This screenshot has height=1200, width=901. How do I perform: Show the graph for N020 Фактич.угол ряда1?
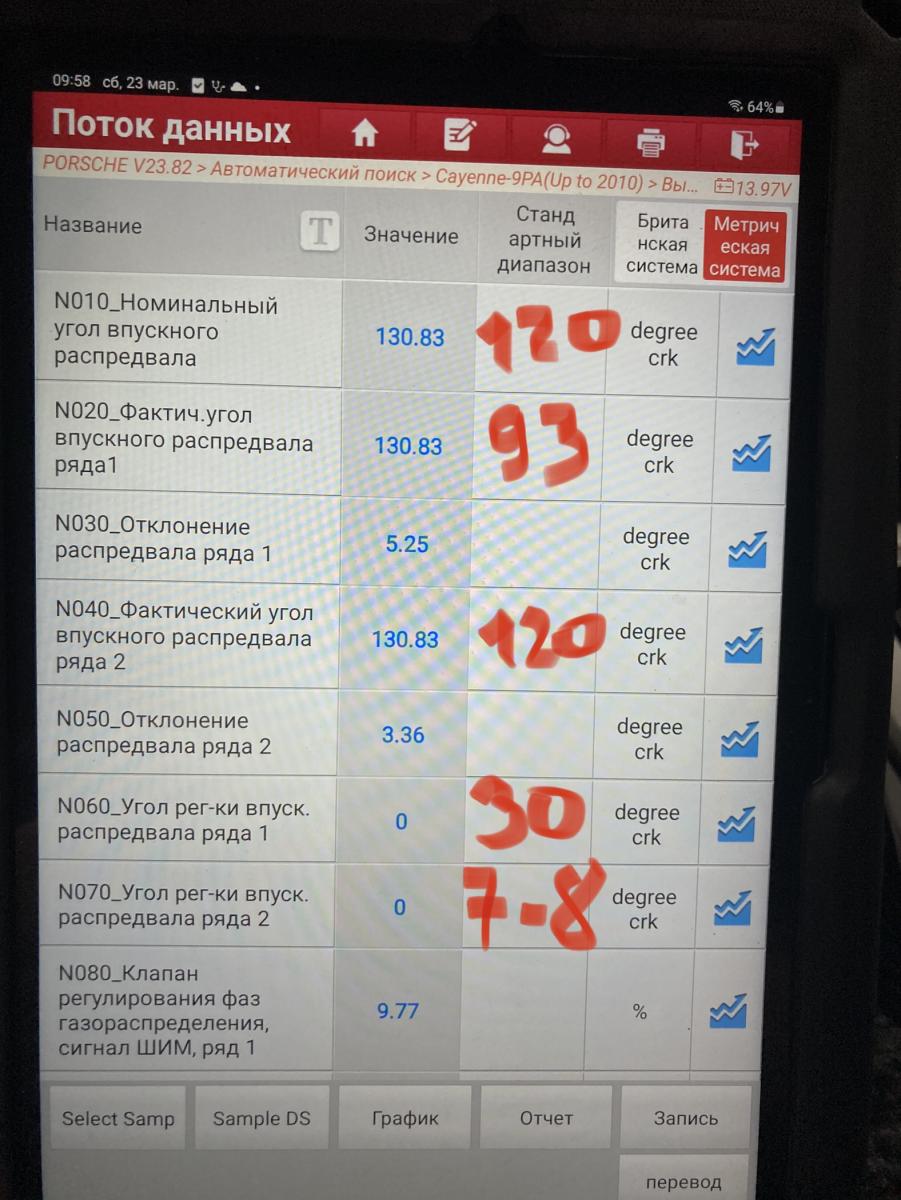[x=751, y=453]
